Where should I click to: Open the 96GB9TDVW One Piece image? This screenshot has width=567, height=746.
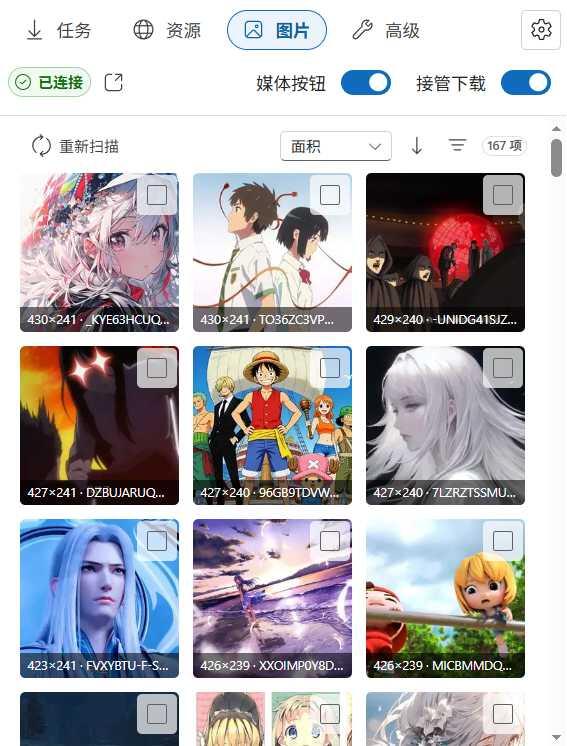272,425
